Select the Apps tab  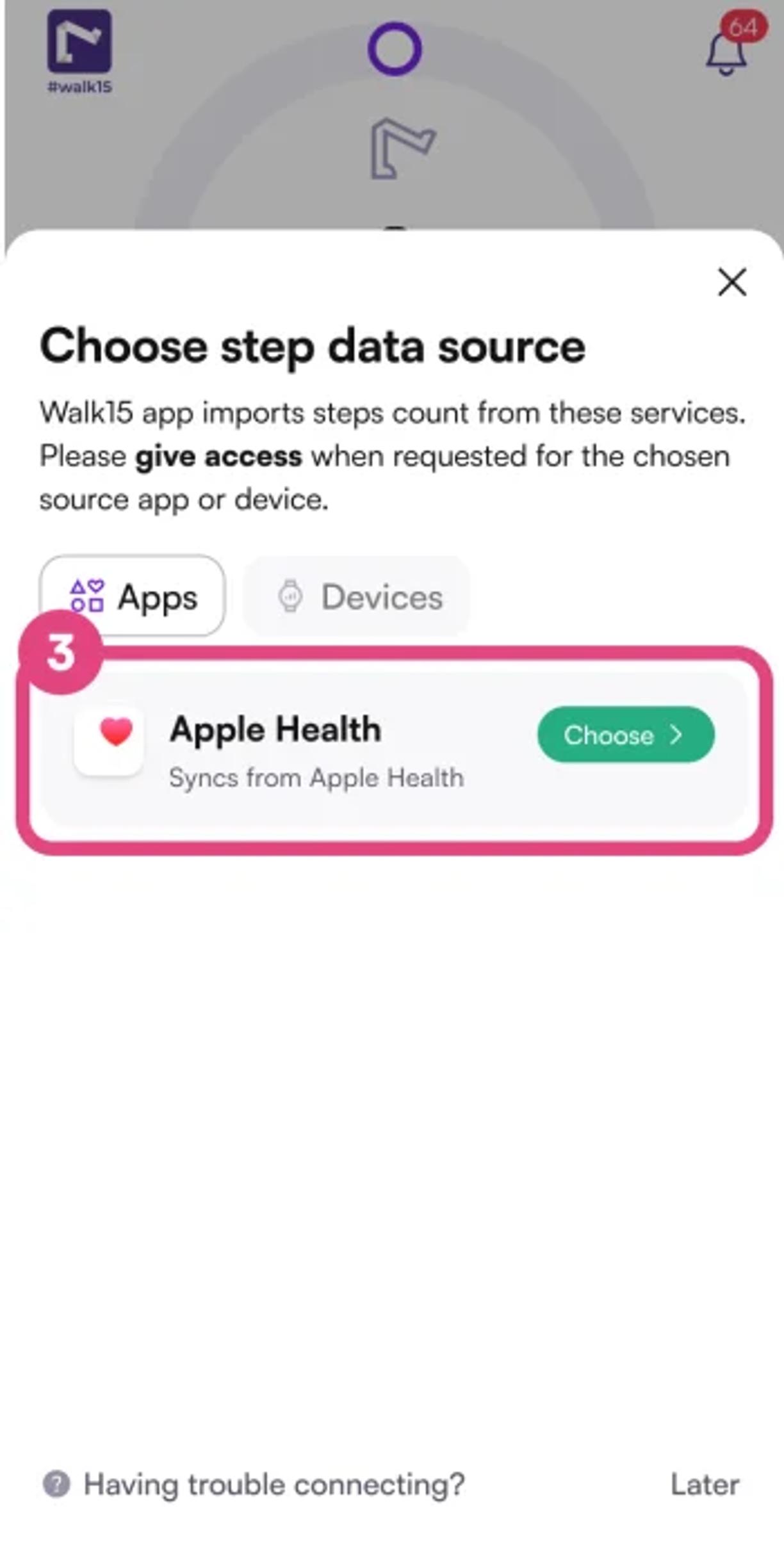[133, 596]
